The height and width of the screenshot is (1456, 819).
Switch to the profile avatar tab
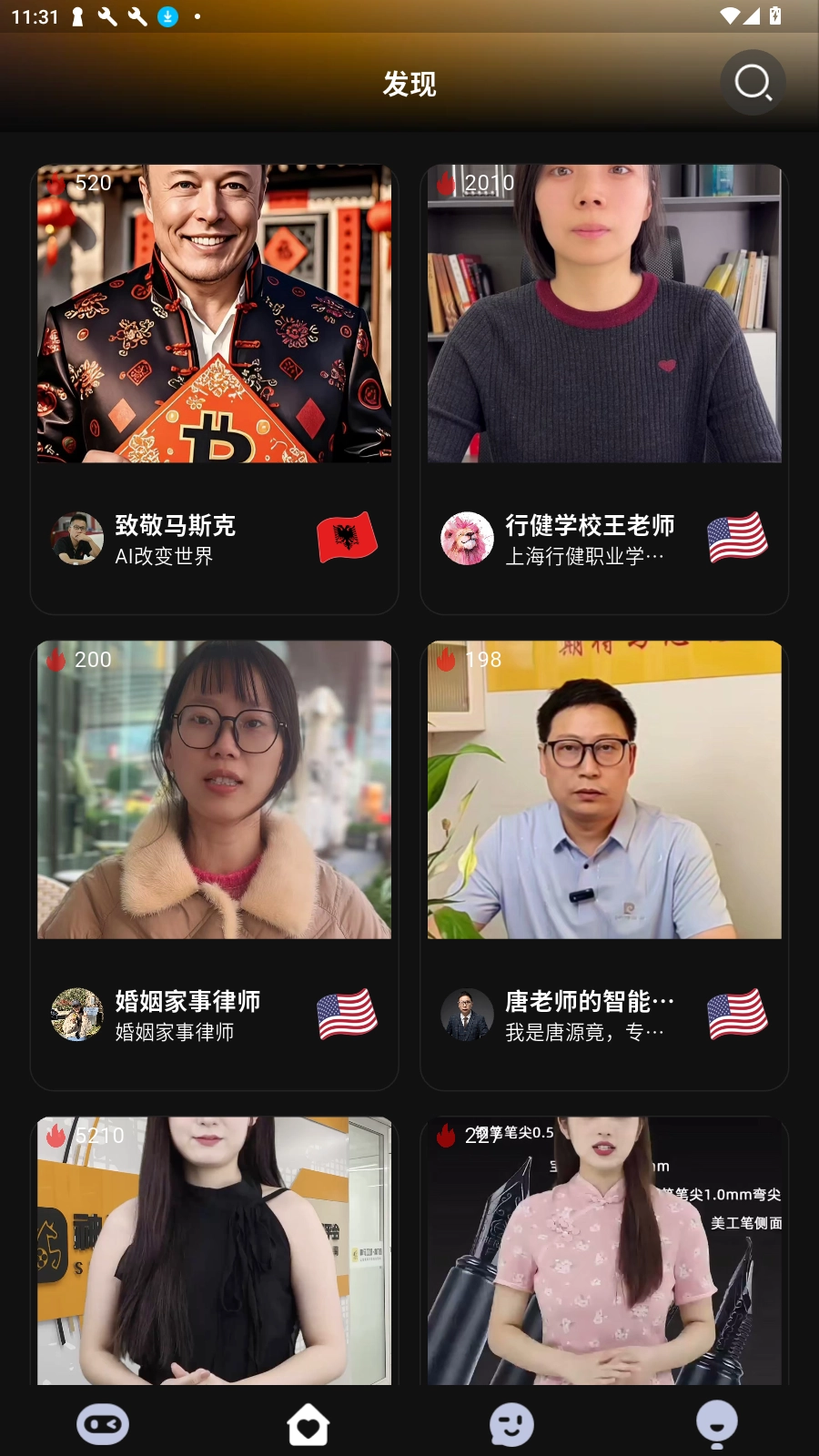coord(716,1424)
